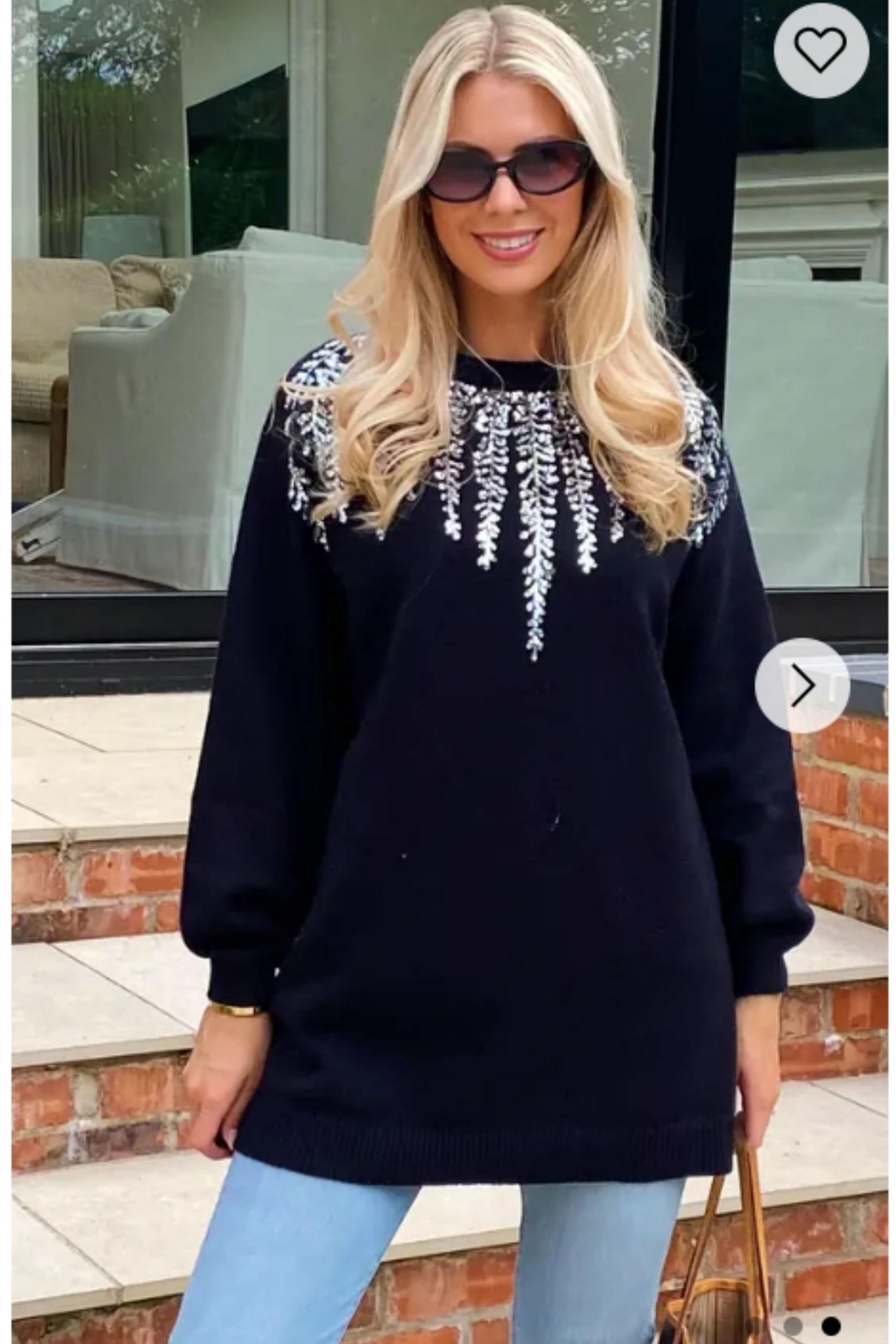The image size is (896, 1344).
Task: Add the sweater to favorites with the heart
Action: coord(821,50)
